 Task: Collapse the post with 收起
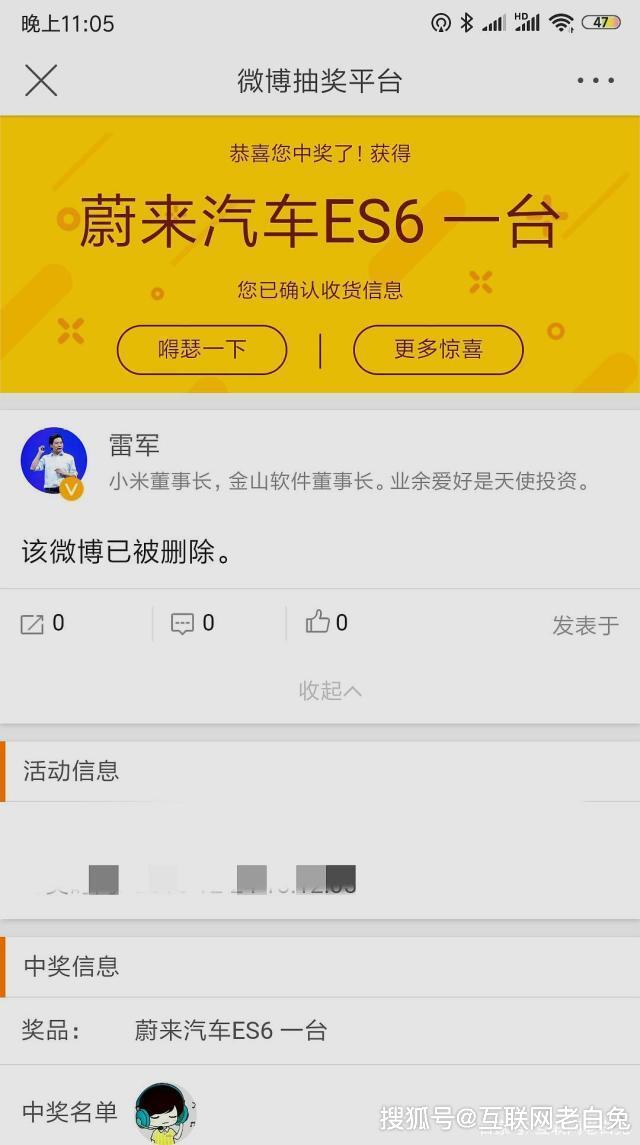pyautogui.click(x=330, y=691)
